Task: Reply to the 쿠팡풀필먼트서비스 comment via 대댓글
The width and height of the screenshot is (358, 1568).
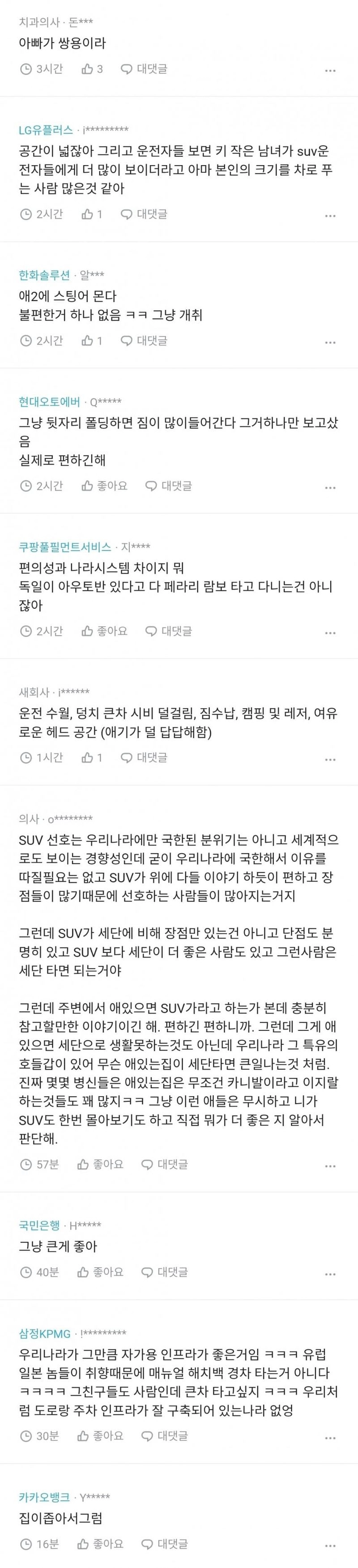Action: [x=169, y=631]
